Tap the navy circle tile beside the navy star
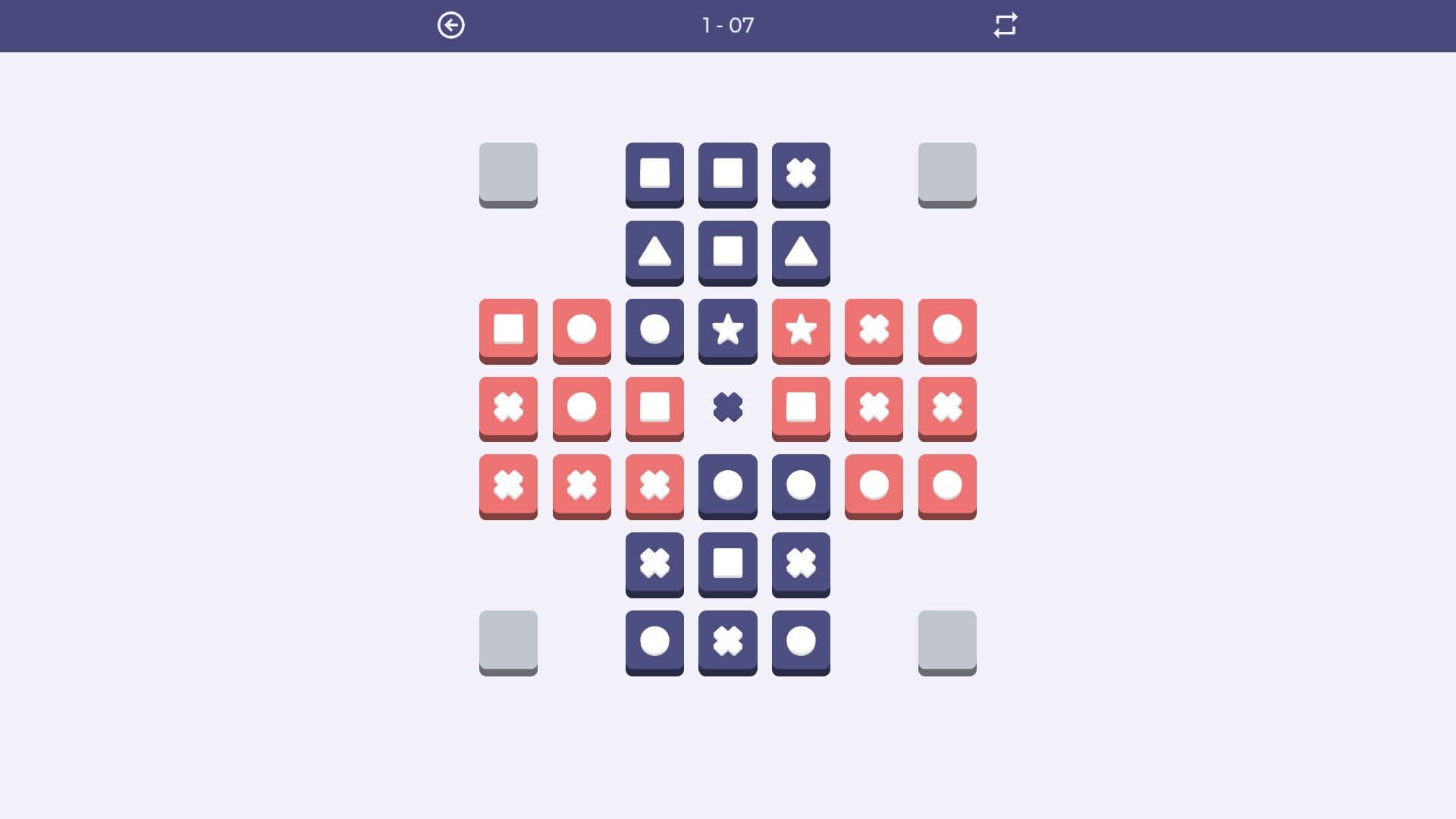Image resolution: width=1456 pixels, height=819 pixels. pos(654,329)
